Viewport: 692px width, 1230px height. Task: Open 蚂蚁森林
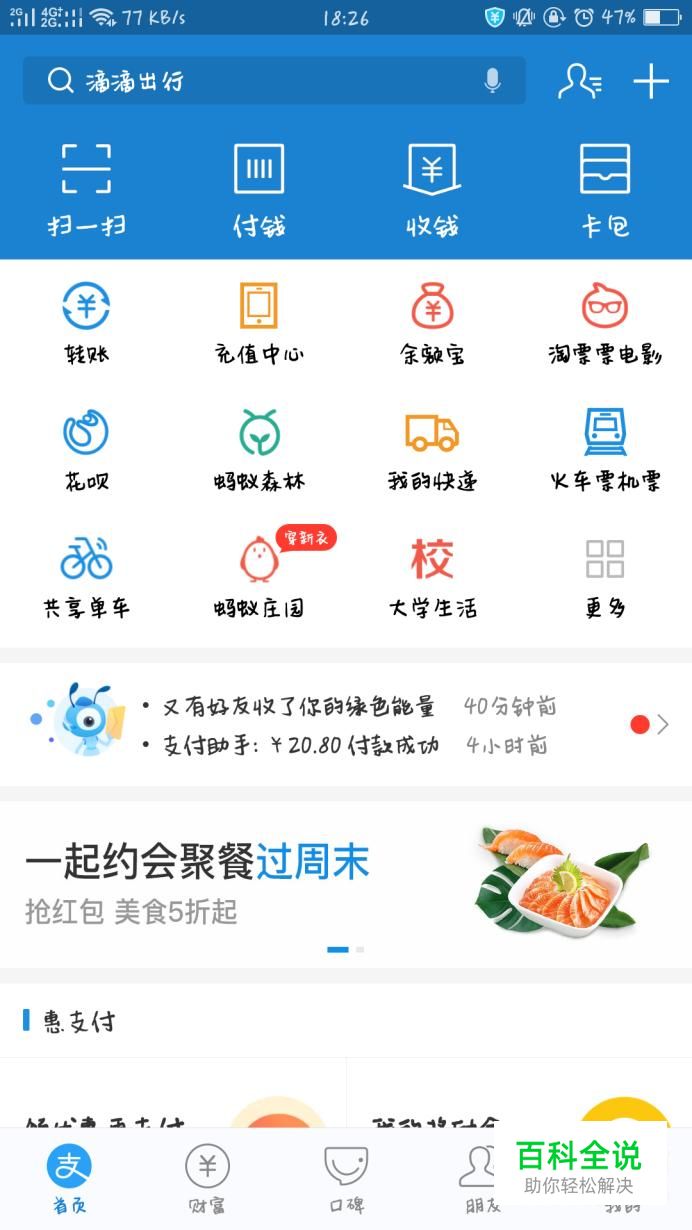tap(259, 448)
